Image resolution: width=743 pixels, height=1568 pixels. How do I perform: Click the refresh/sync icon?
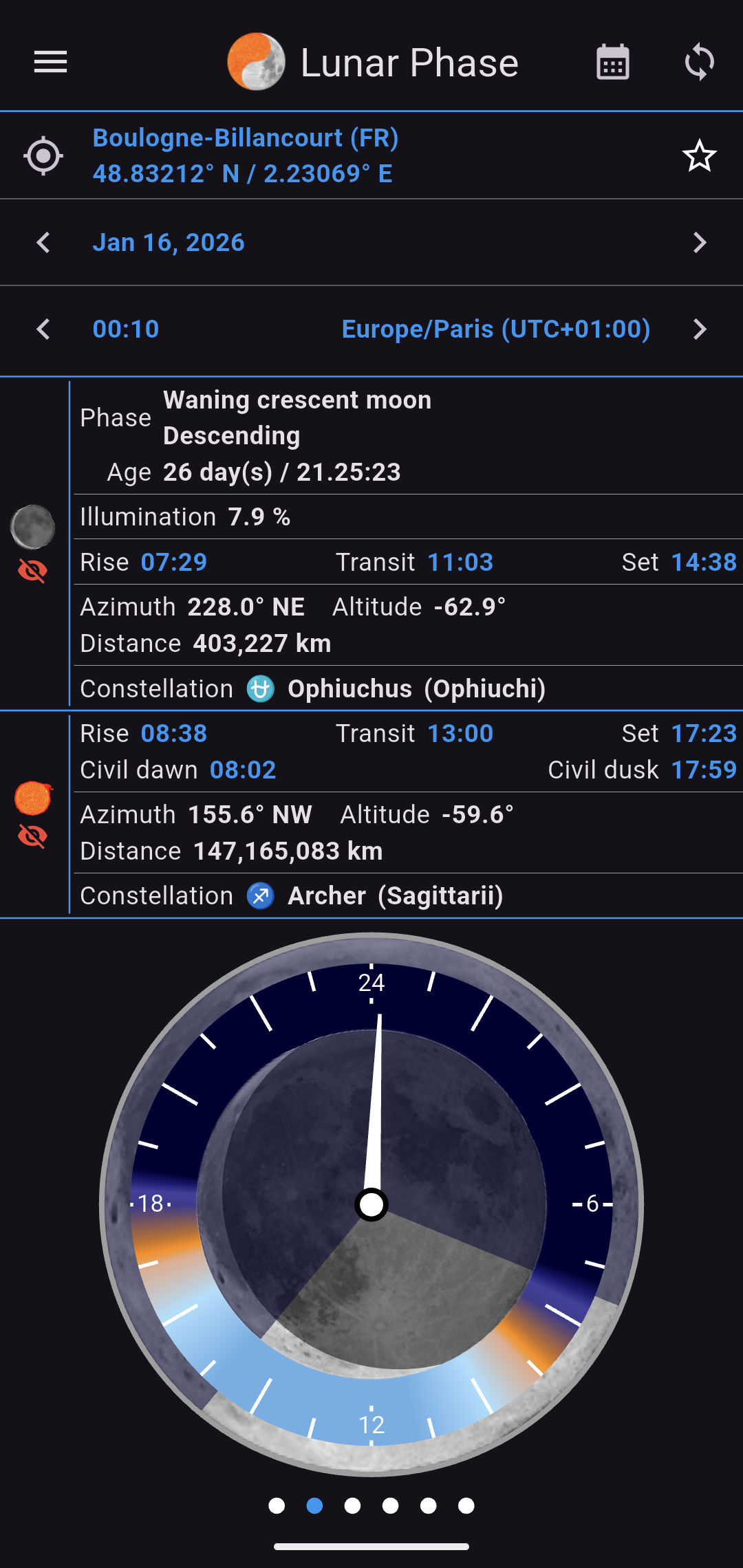tap(699, 62)
